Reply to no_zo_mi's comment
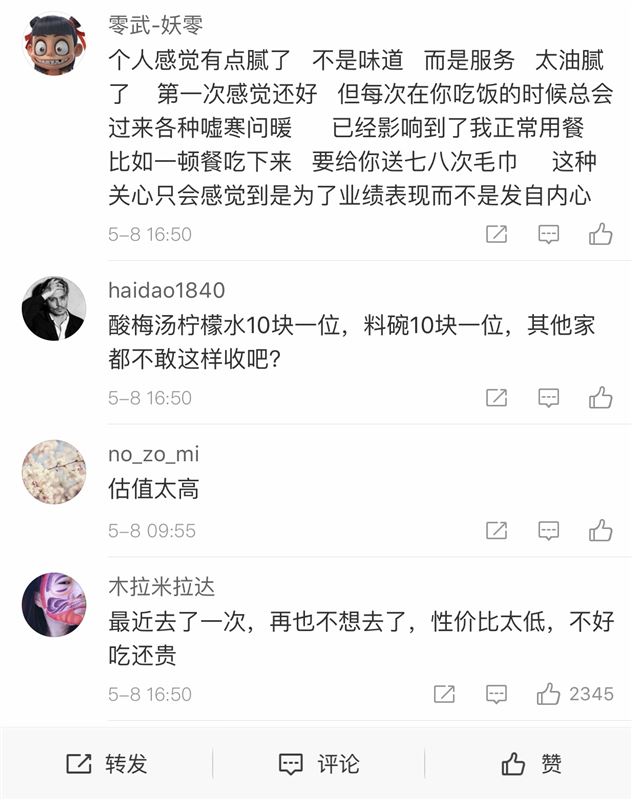This screenshot has height=800, width=632. 548,531
